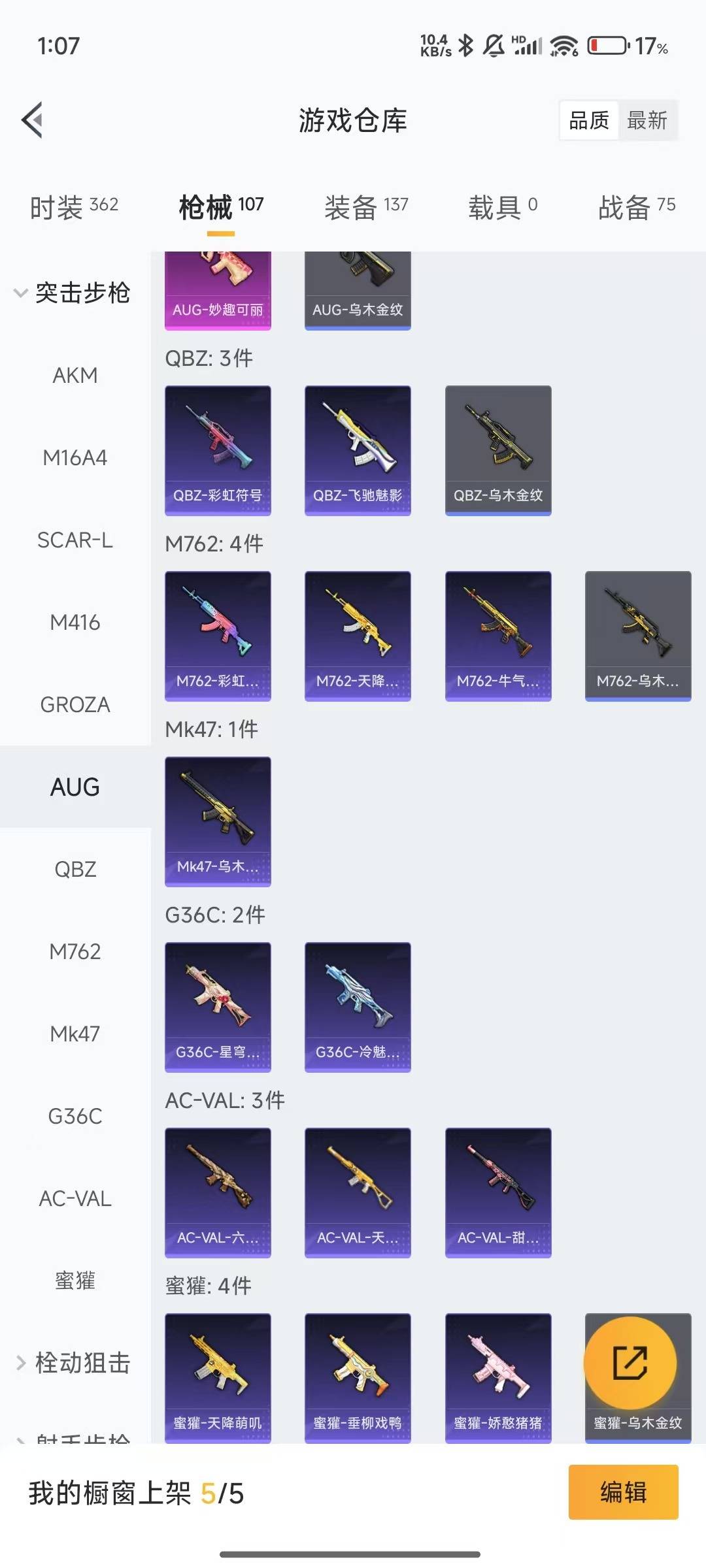
Task: Switch to the 装备 tab
Action: point(366,208)
